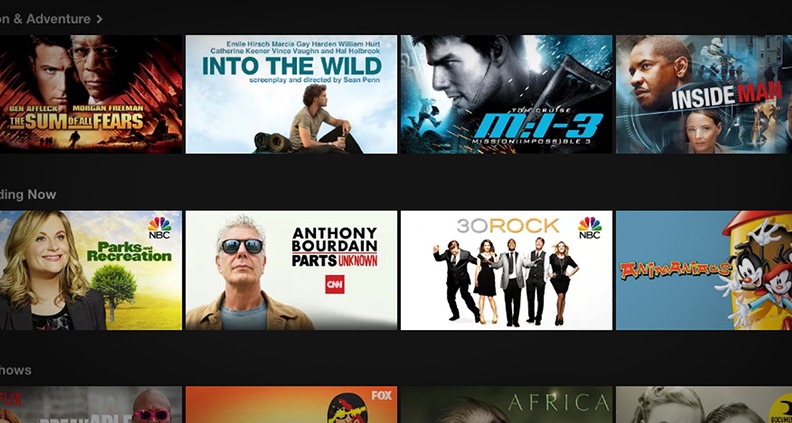Select Anthony Bourdain Parts Unknown
The width and height of the screenshot is (792, 423).
click(291, 270)
